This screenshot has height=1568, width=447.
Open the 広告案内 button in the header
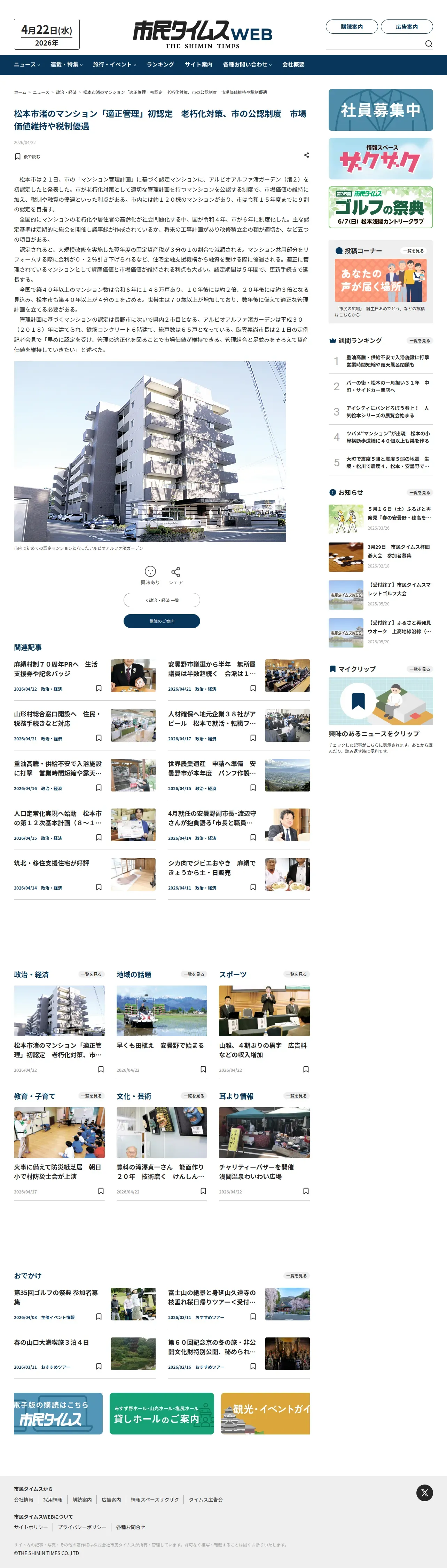pos(406,27)
